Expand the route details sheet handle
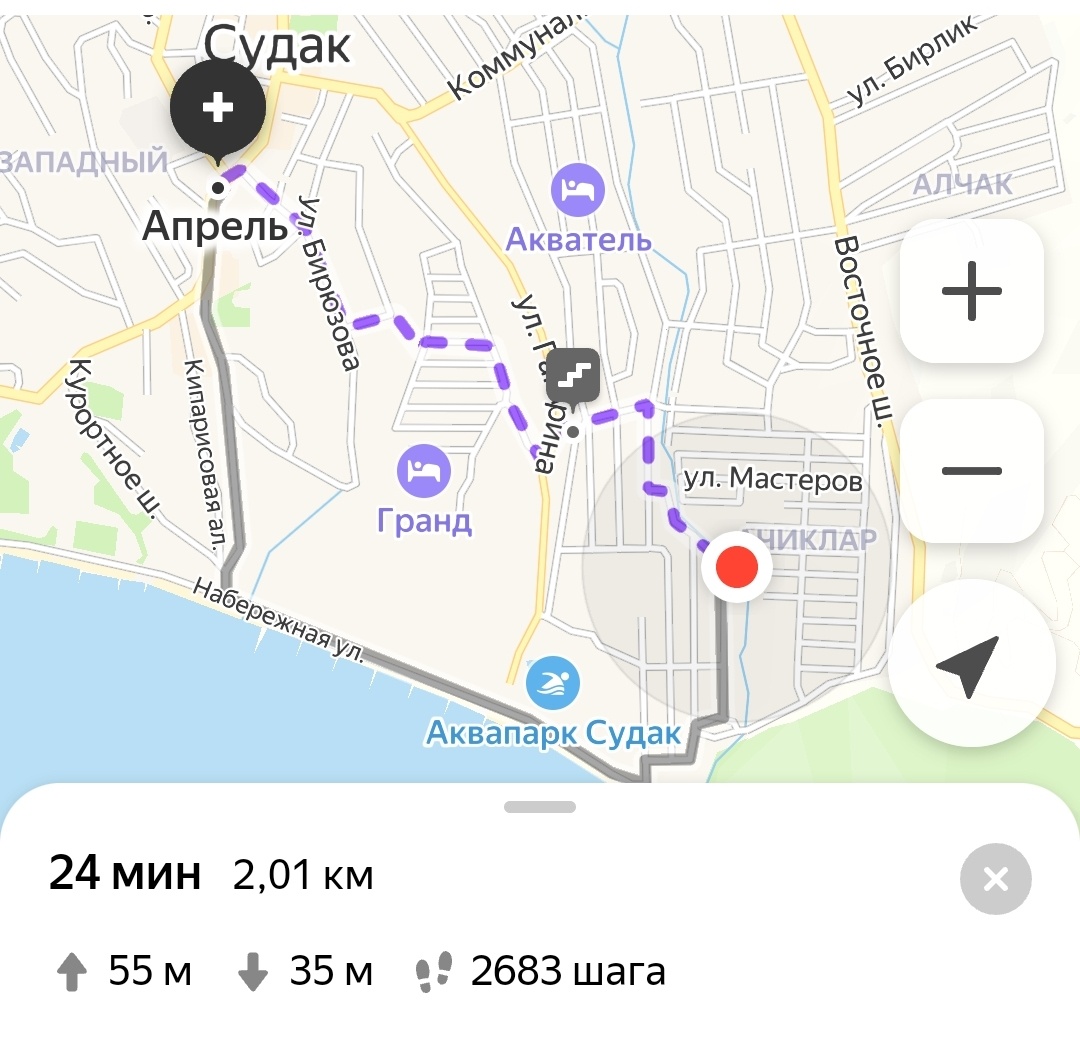 coord(540,807)
